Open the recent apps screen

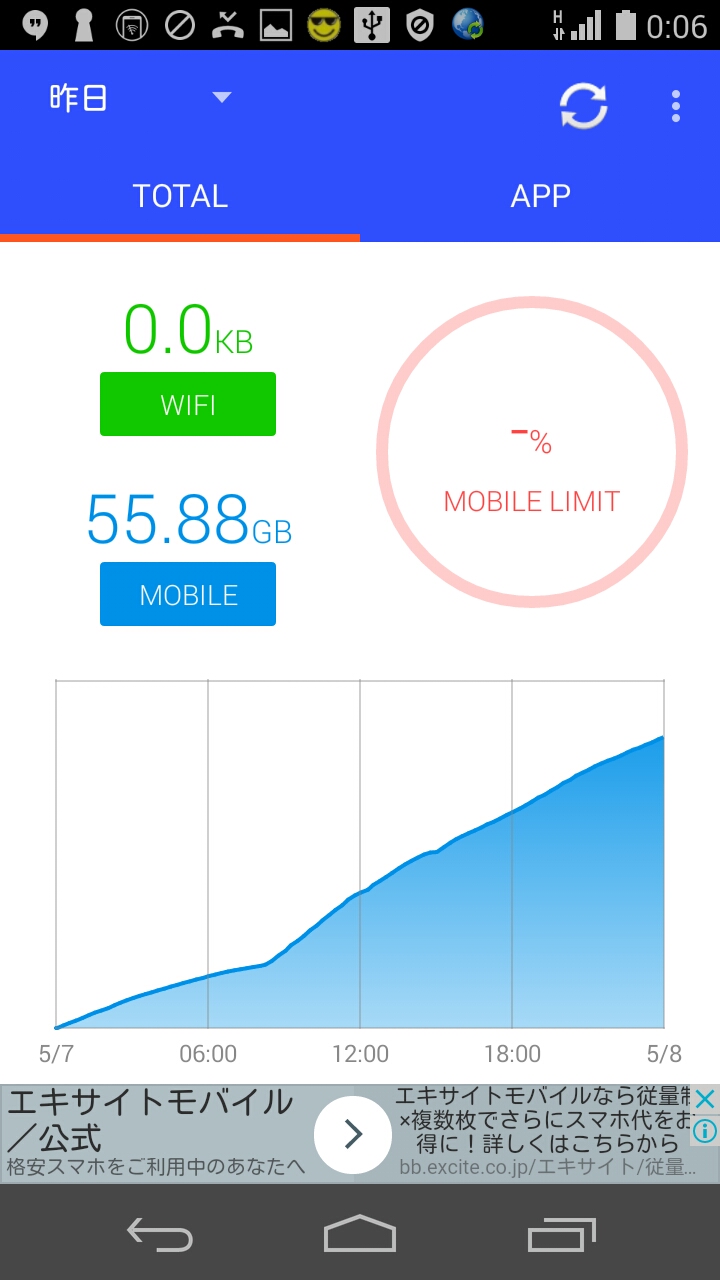561,1234
